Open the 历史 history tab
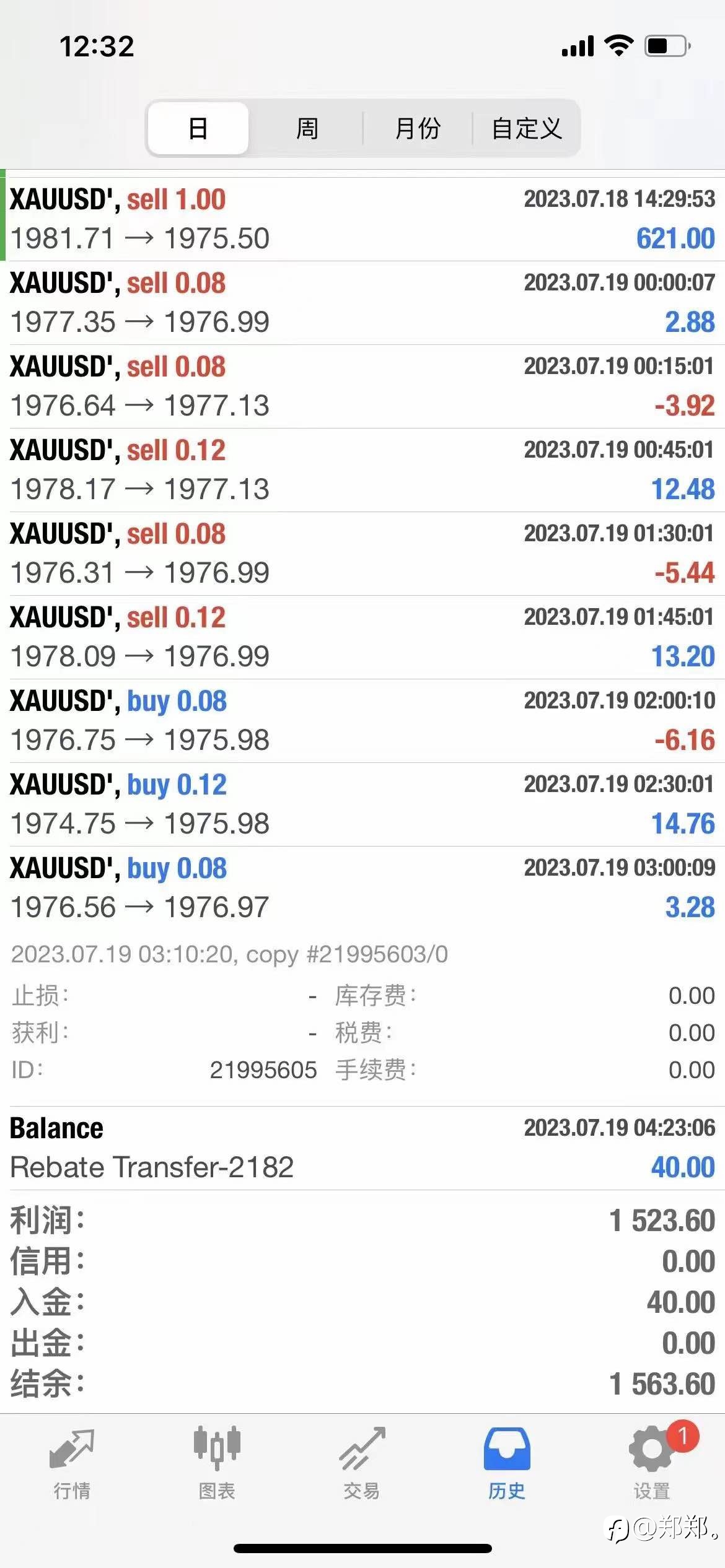This screenshot has height=1568, width=725. [507, 1464]
